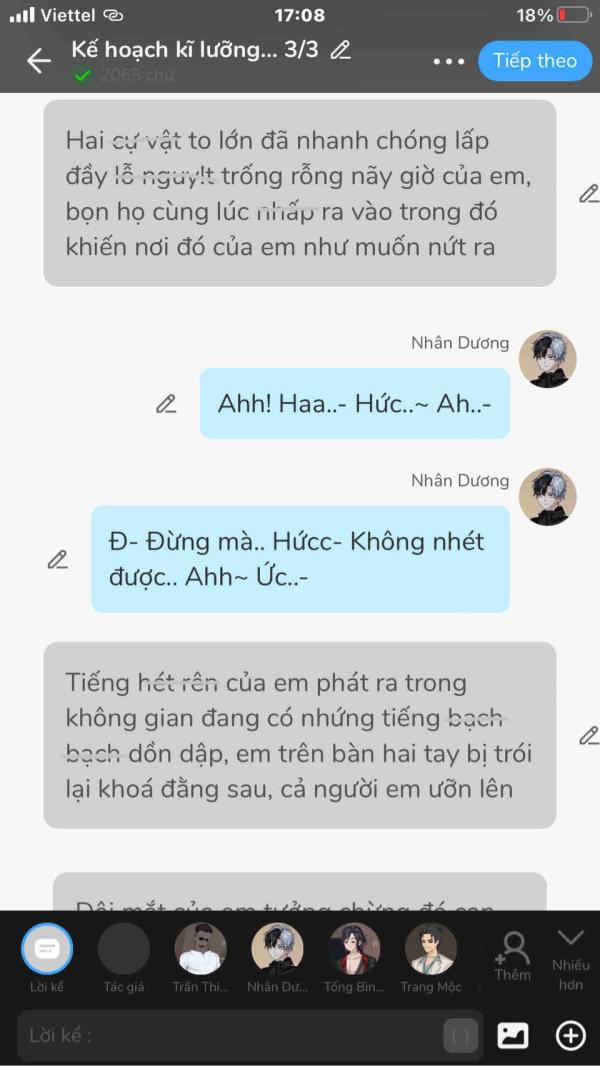The width and height of the screenshot is (600, 1066).
Task: Edit the chapter title with the pencil icon
Action: pos(340,49)
